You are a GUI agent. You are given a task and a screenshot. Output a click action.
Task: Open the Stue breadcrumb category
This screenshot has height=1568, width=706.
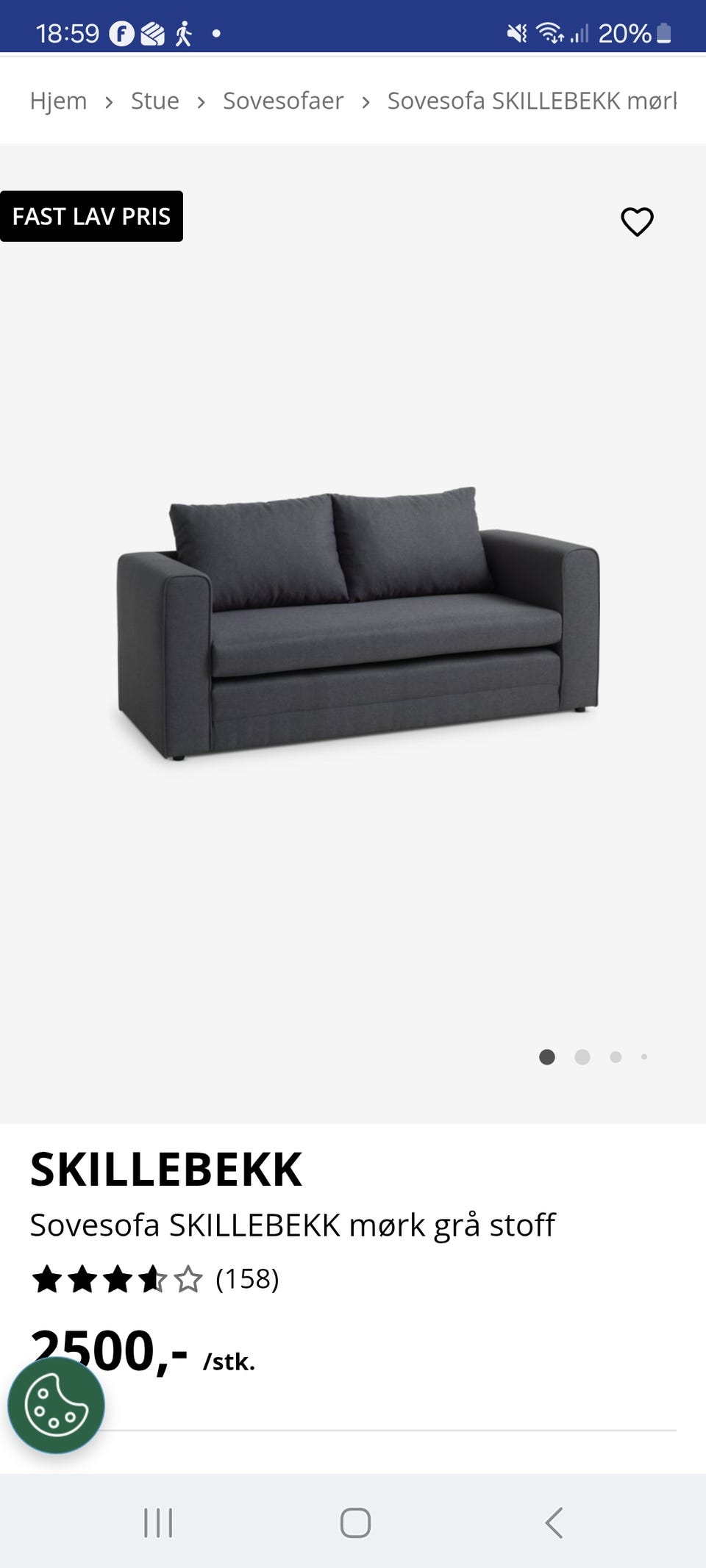(x=154, y=101)
